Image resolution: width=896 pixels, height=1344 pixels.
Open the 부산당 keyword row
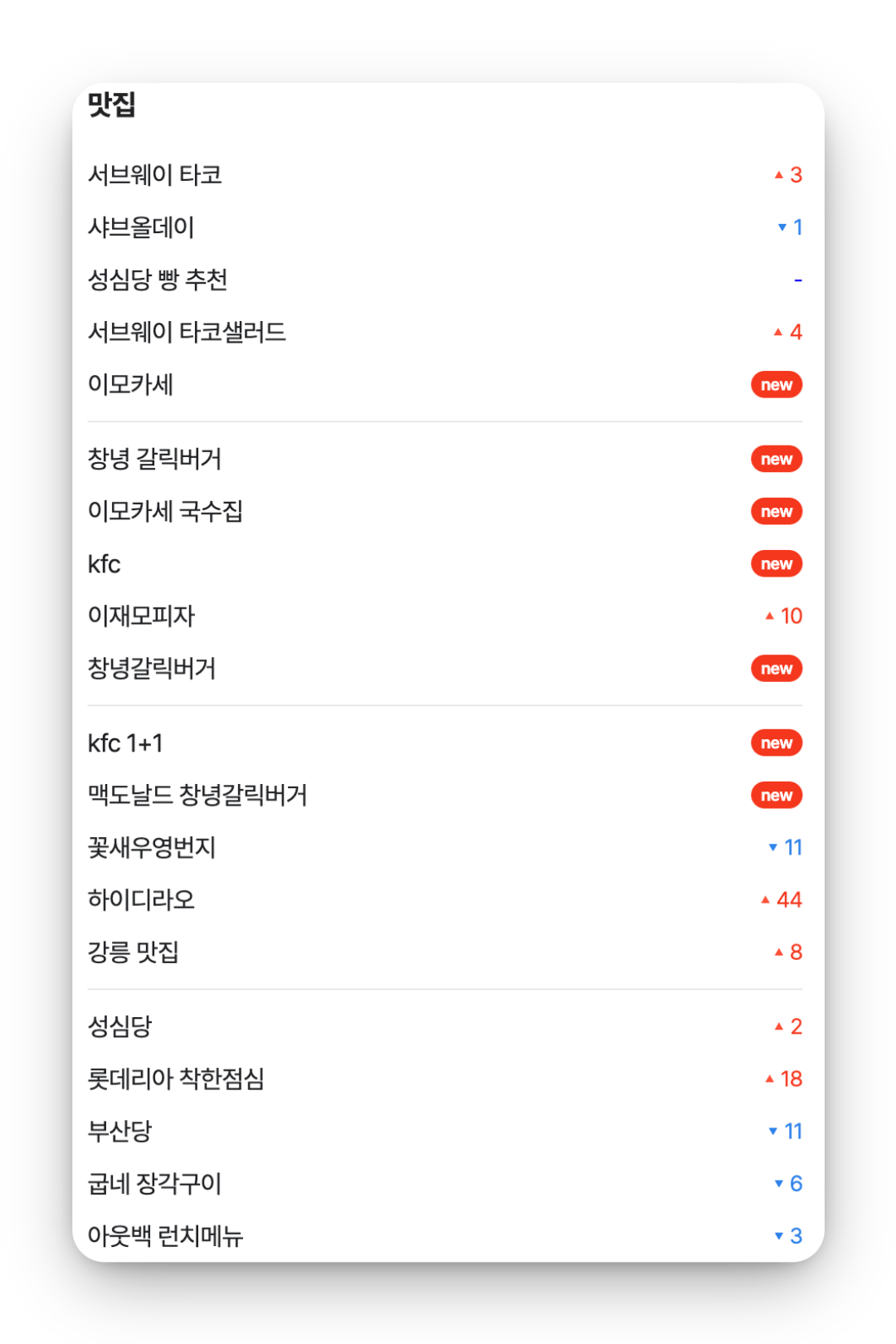click(x=120, y=1131)
